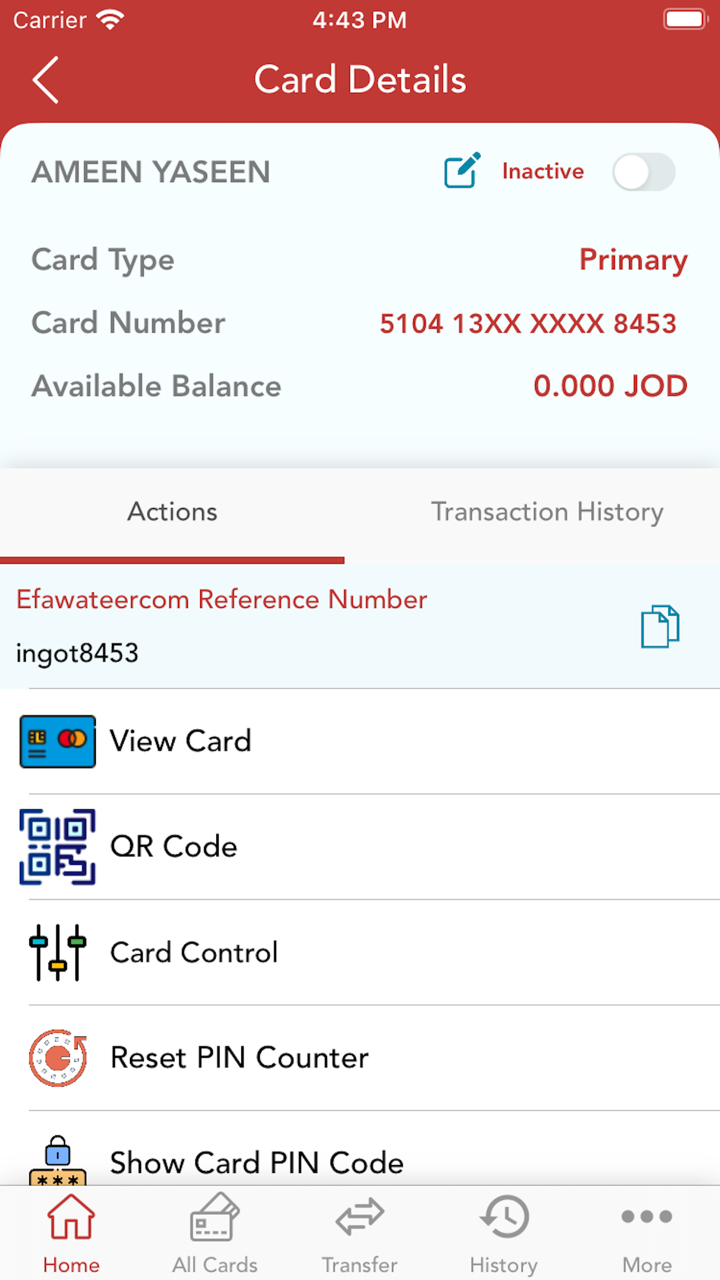The image size is (720, 1280).
Task: Edit the card name for Ameen Yaseen
Action: click(x=462, y=171)
